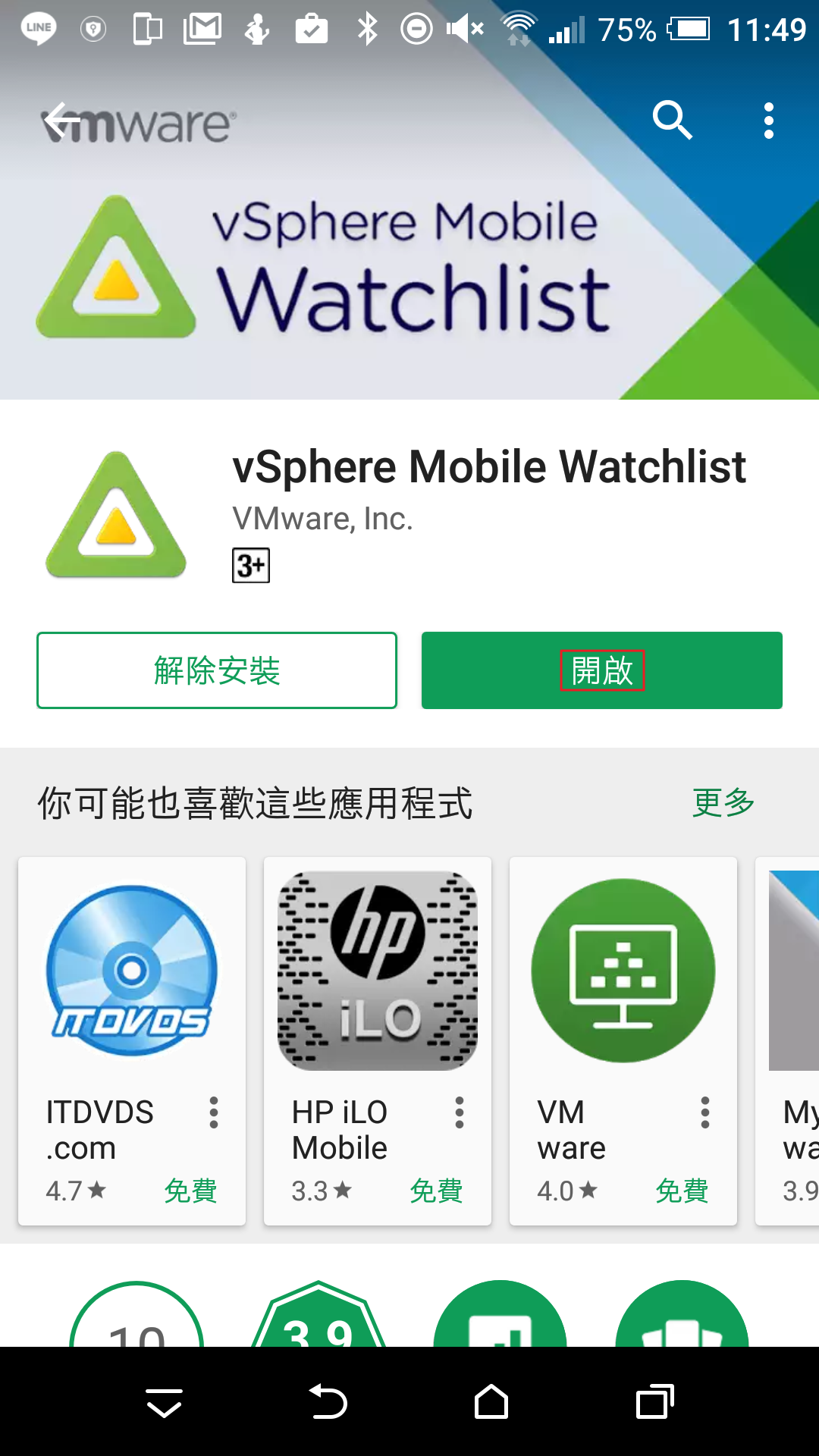Open options for the HP iLO Mobile card
This screenshot has width=819, height=1456.
pyautogui.click(x=460, y=1112)
